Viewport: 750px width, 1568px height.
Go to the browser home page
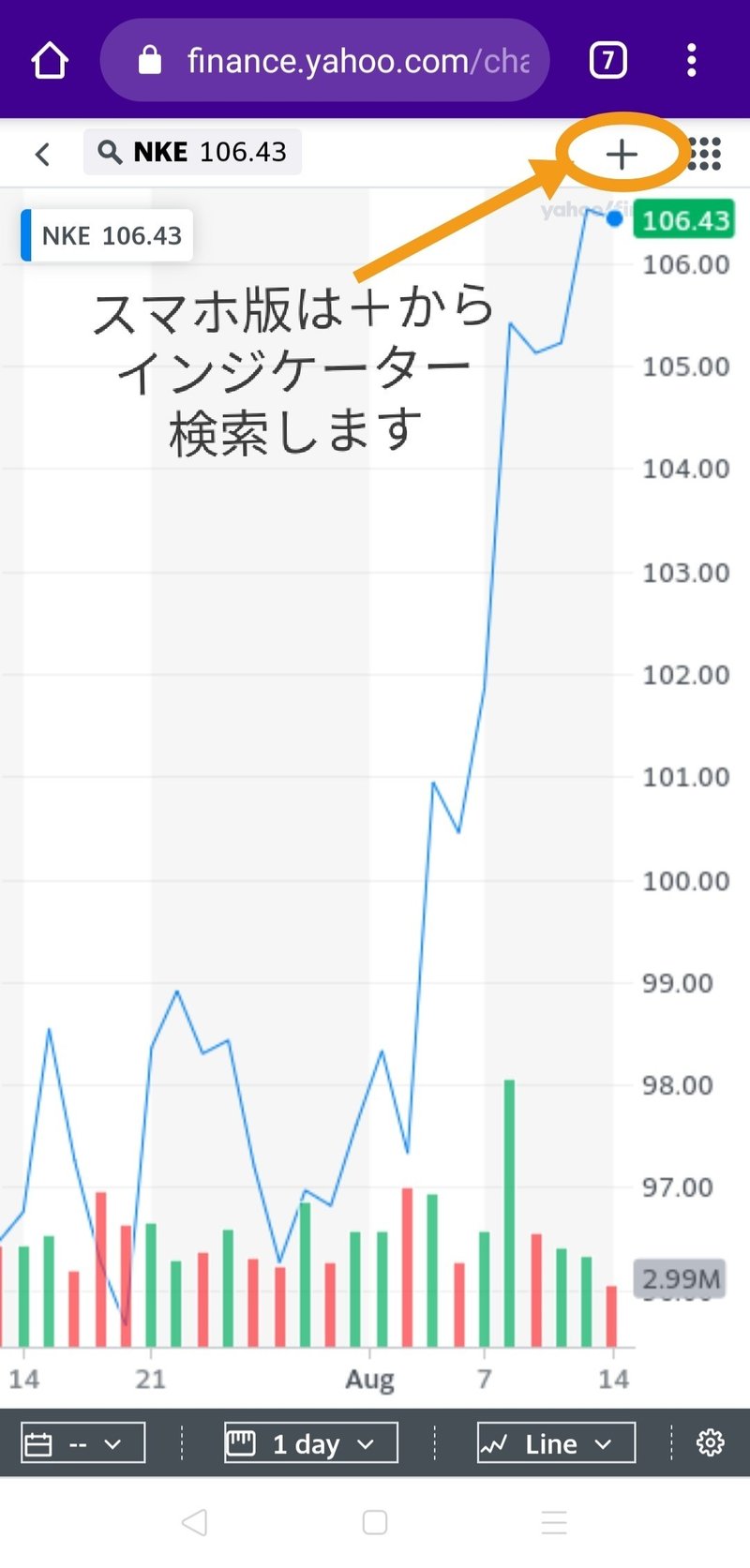coord(50,61)
